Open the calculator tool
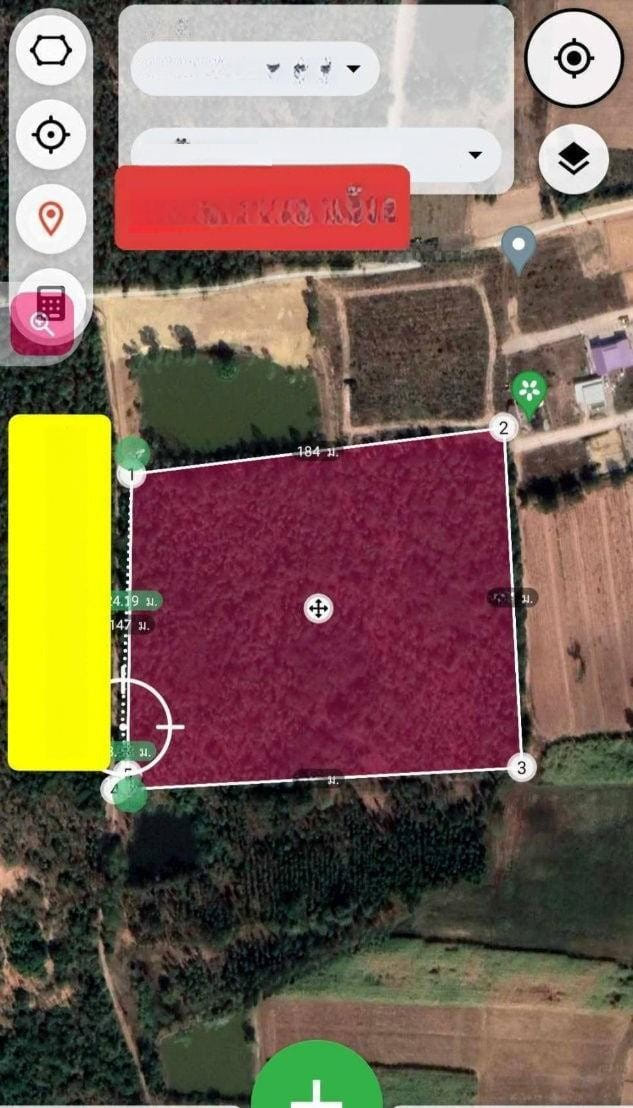633x1108 pixels. [51, 302]
